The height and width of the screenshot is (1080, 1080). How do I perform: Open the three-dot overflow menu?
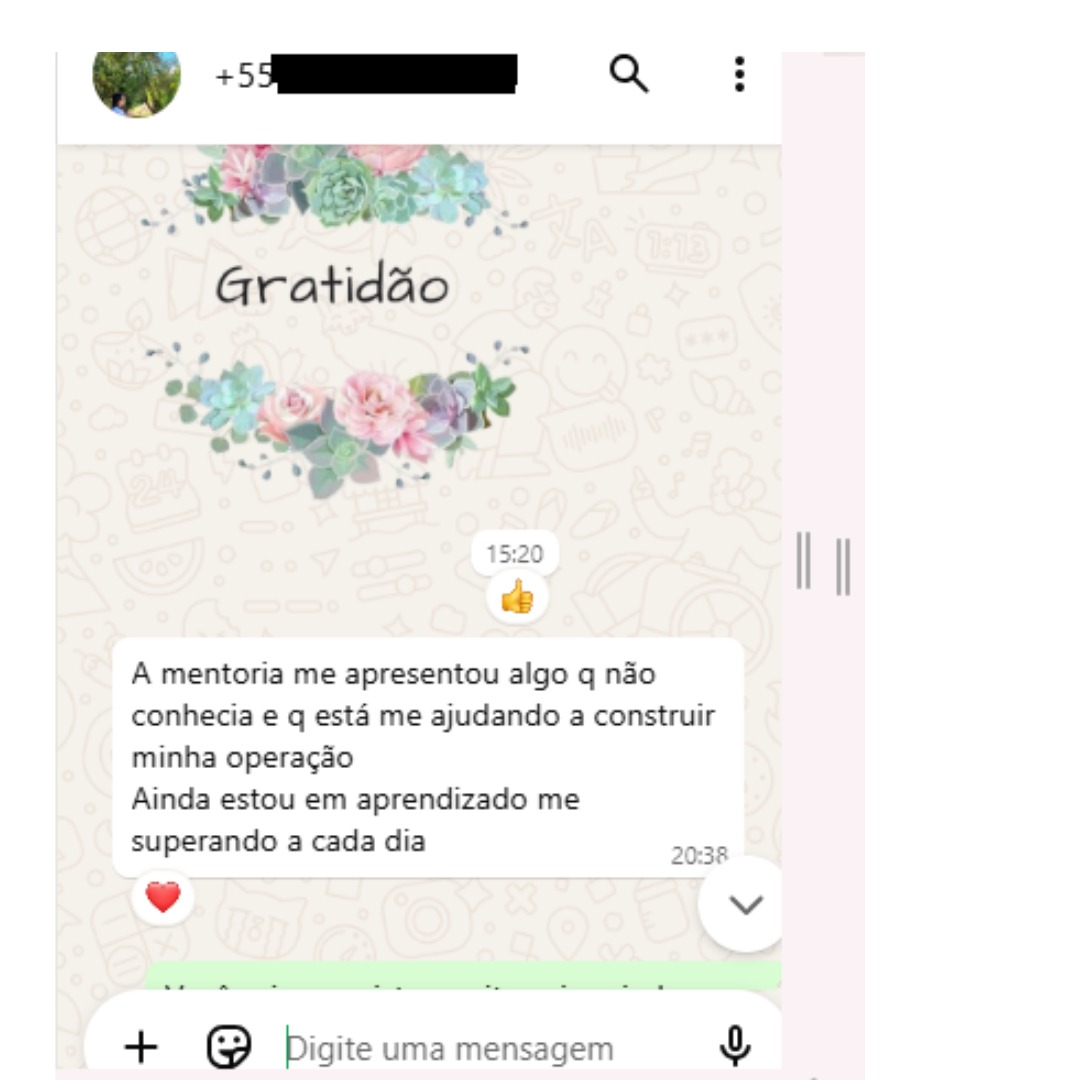tap(739, 74)
